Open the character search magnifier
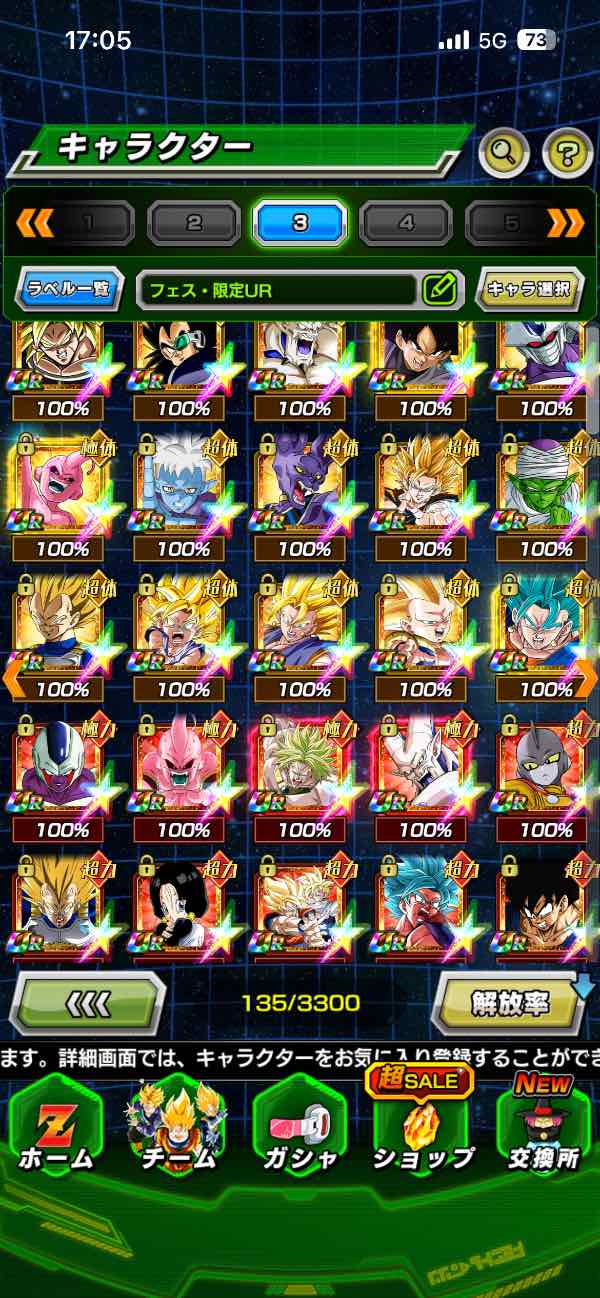This screenshot has height=1298, width=600. tap(504, 153)
